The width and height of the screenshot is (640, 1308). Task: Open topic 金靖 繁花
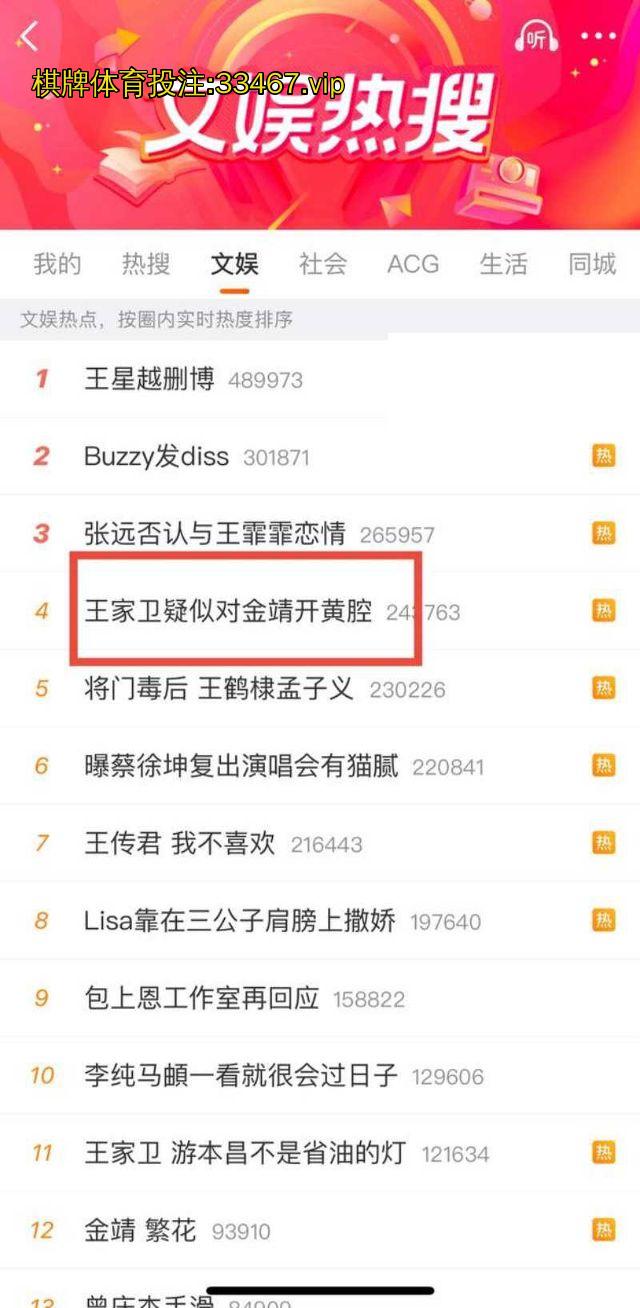[141, 1230]
